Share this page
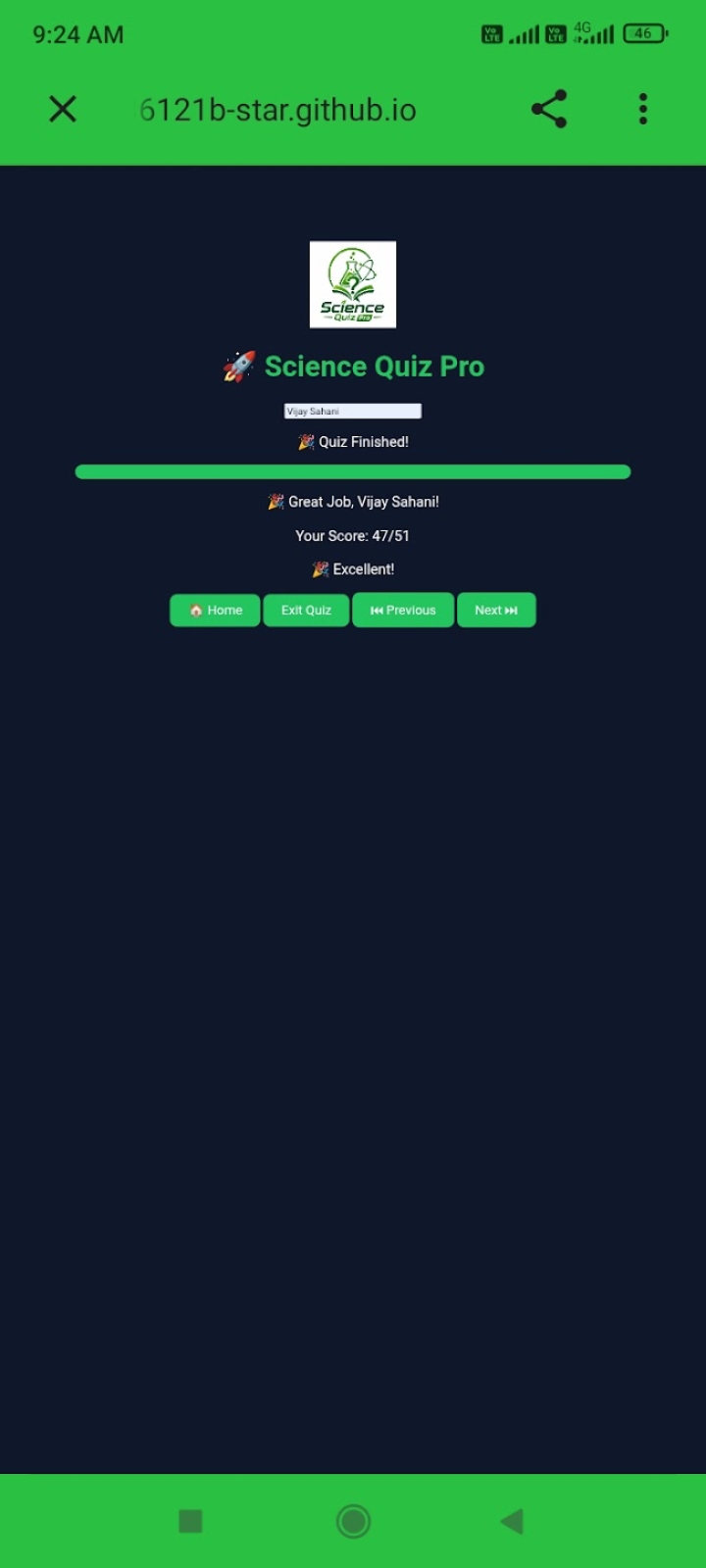This screenshot has height=1568, width=706. pyautogui.click(x=549, y=109)
